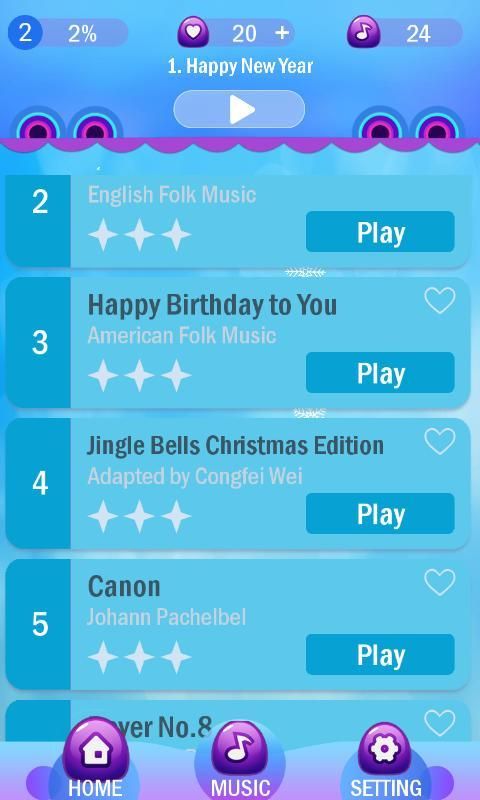Image resolution: width=480 pixels, height=800 pixels.
Task: Favorite Jingle Bells Christmas Edition
Action: pos(440,441)
